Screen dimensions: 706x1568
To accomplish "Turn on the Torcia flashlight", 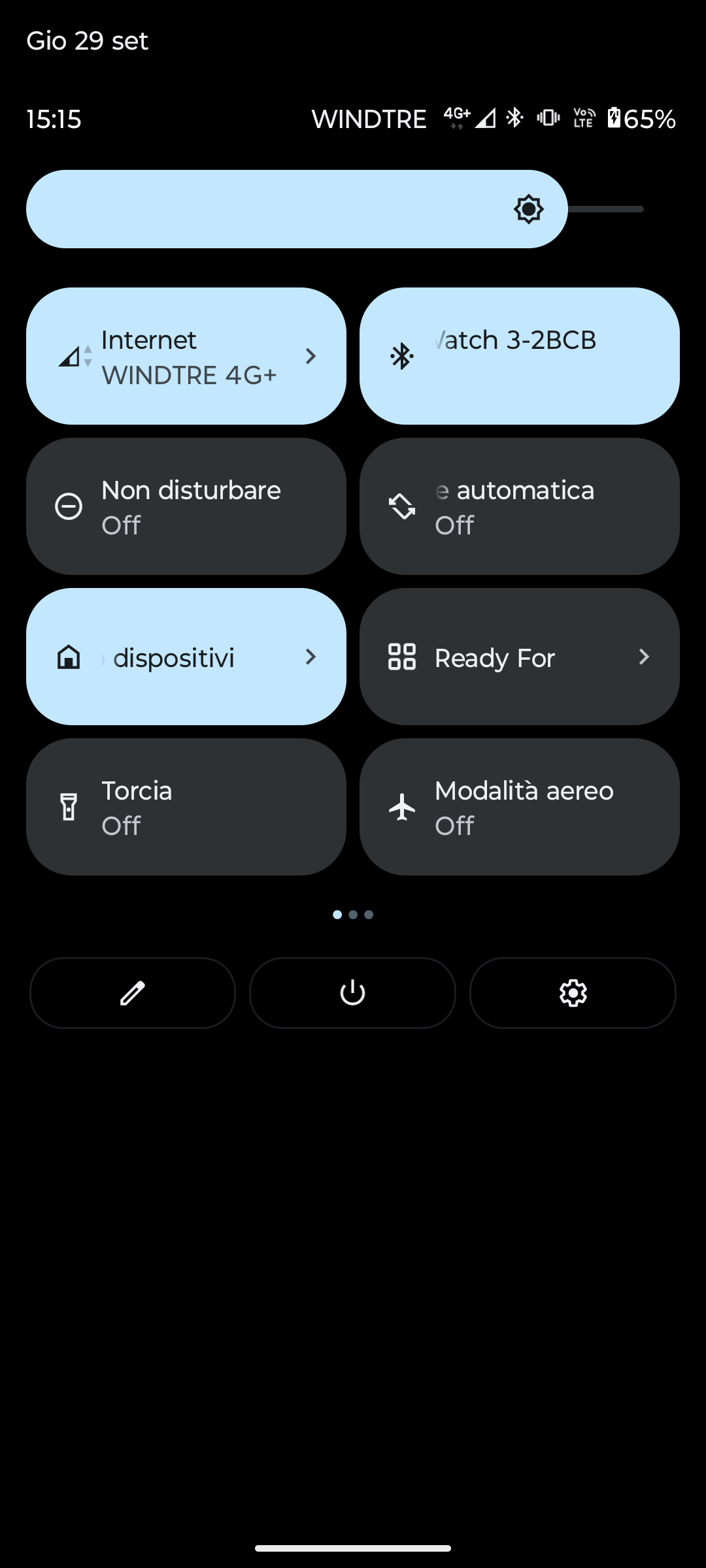I will pos(186,807).
